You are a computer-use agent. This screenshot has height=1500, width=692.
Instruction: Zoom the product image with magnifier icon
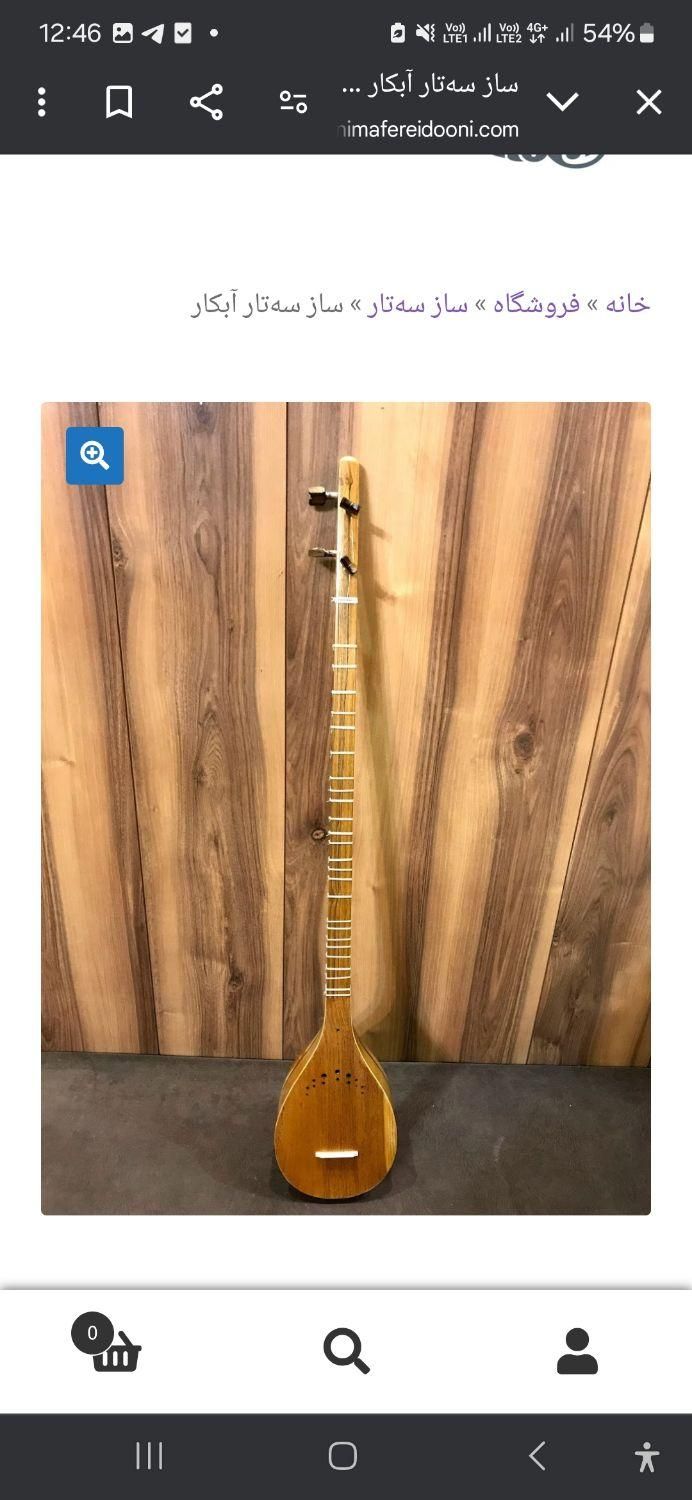pyautogui.click(x=95, y=456)
